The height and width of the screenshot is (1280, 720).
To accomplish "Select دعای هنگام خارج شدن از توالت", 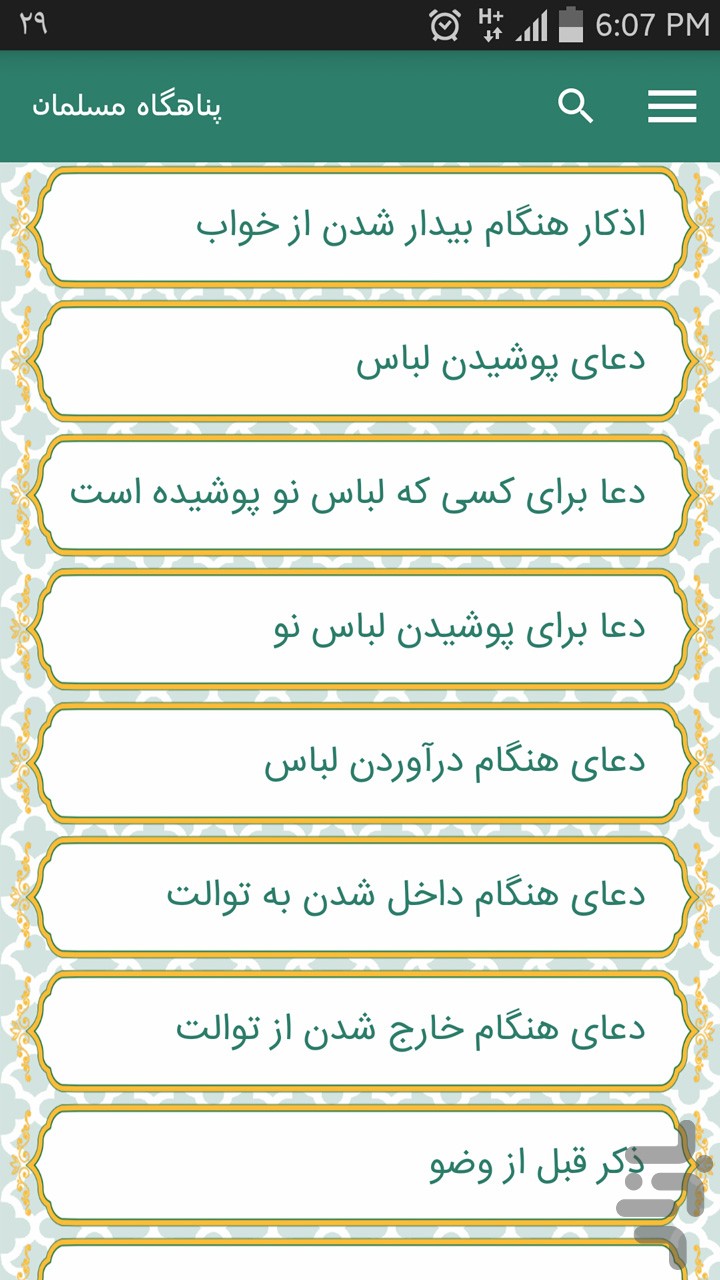I will tap(360, 1031).
